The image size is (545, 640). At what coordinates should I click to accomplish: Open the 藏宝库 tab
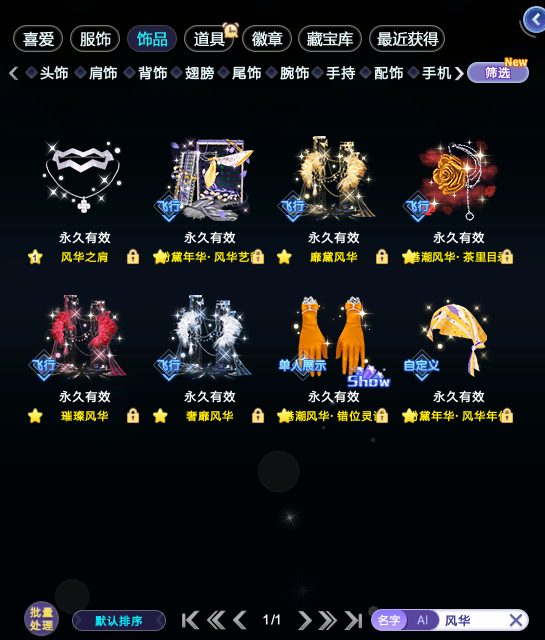[x=330, y=39]
